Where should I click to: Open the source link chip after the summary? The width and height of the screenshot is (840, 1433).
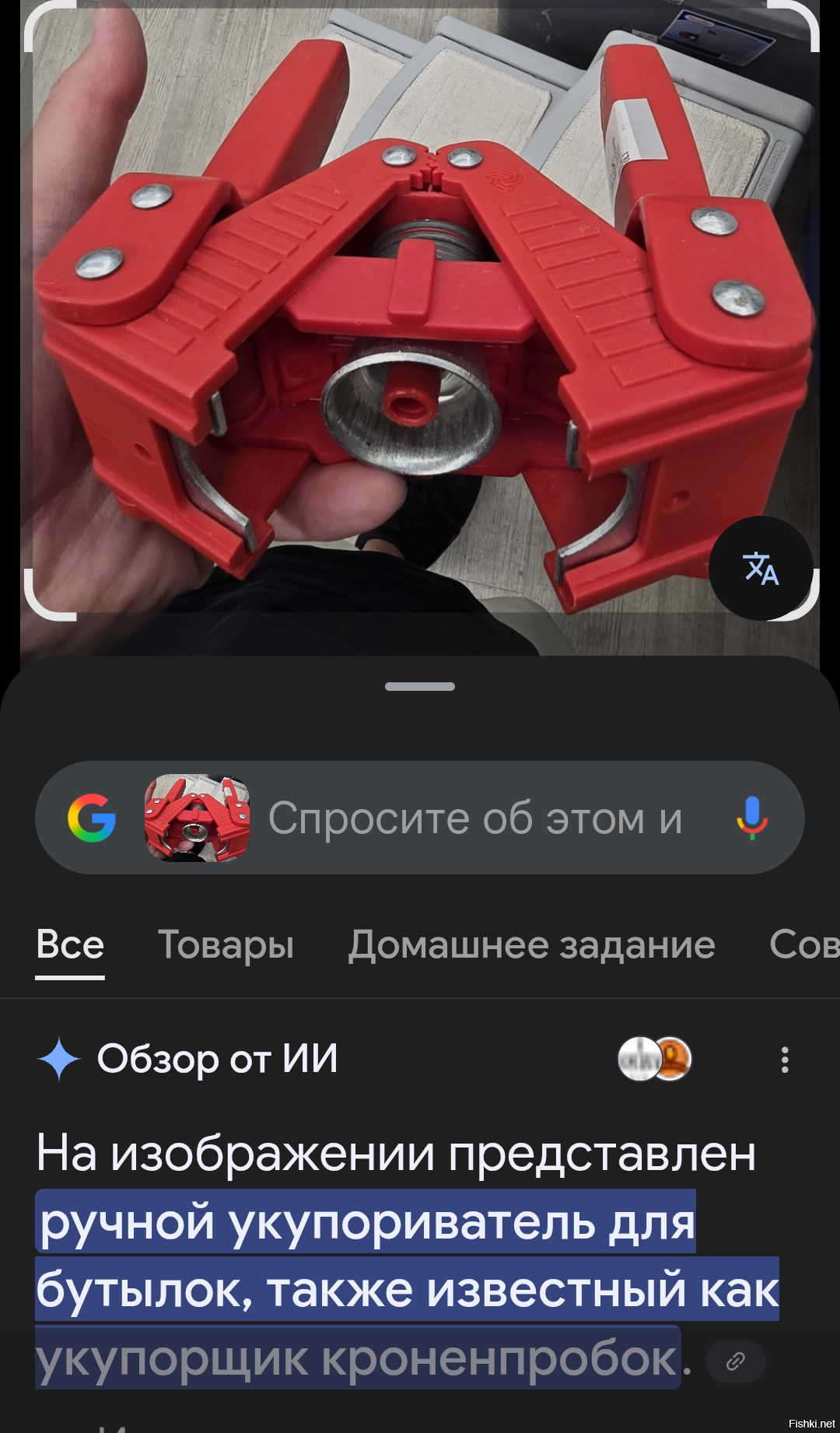pos(735,1361)
